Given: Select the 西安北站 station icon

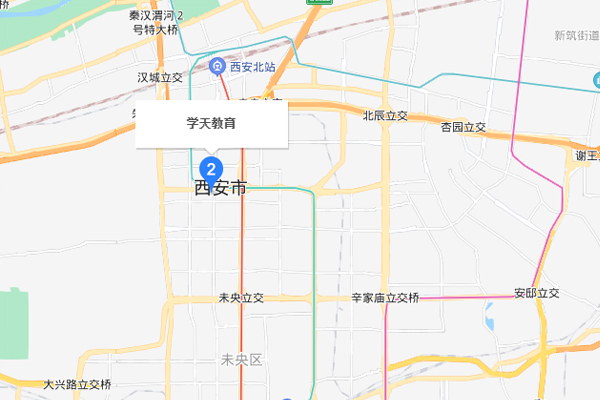Looking at the screenshot, I should coord(217,68).
